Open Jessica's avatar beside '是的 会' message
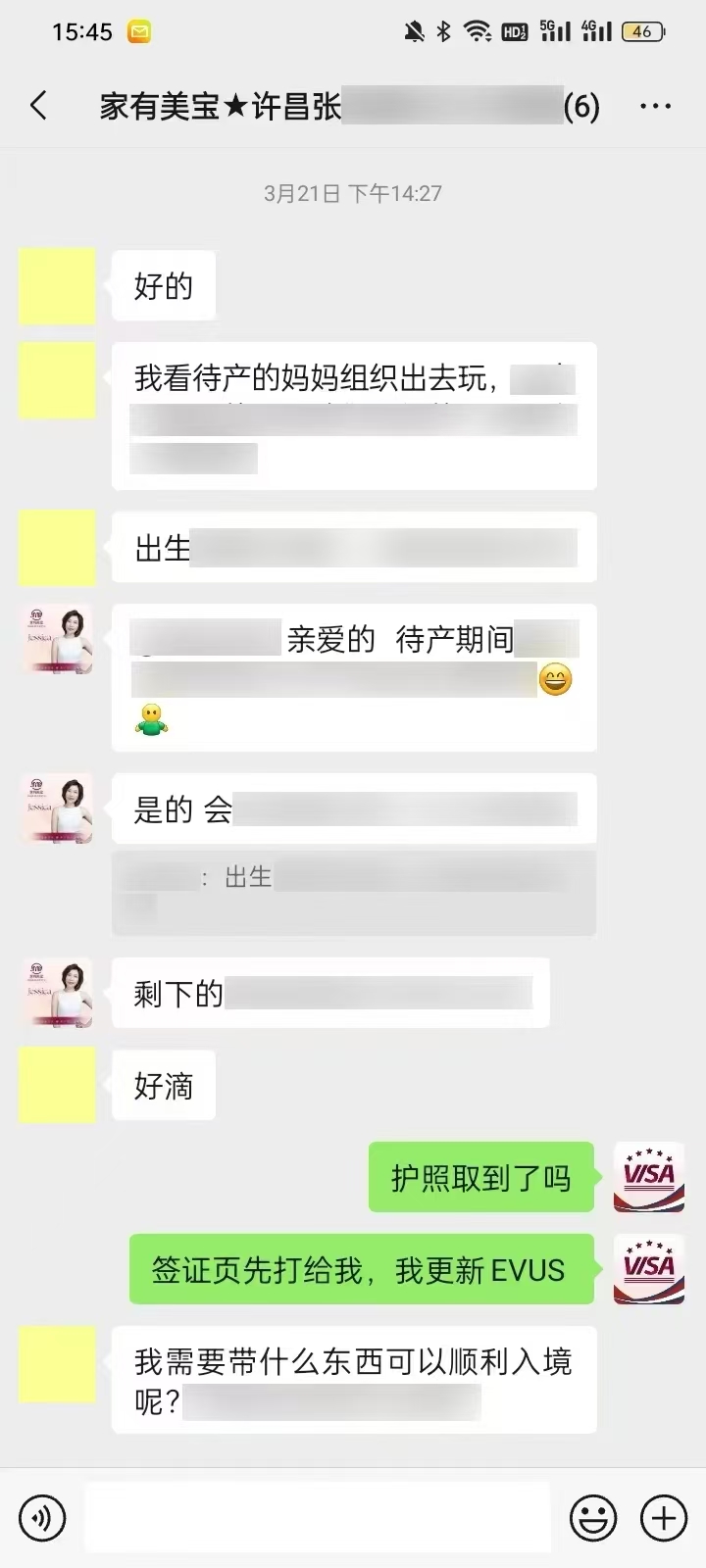 click(x=57, y=808)
